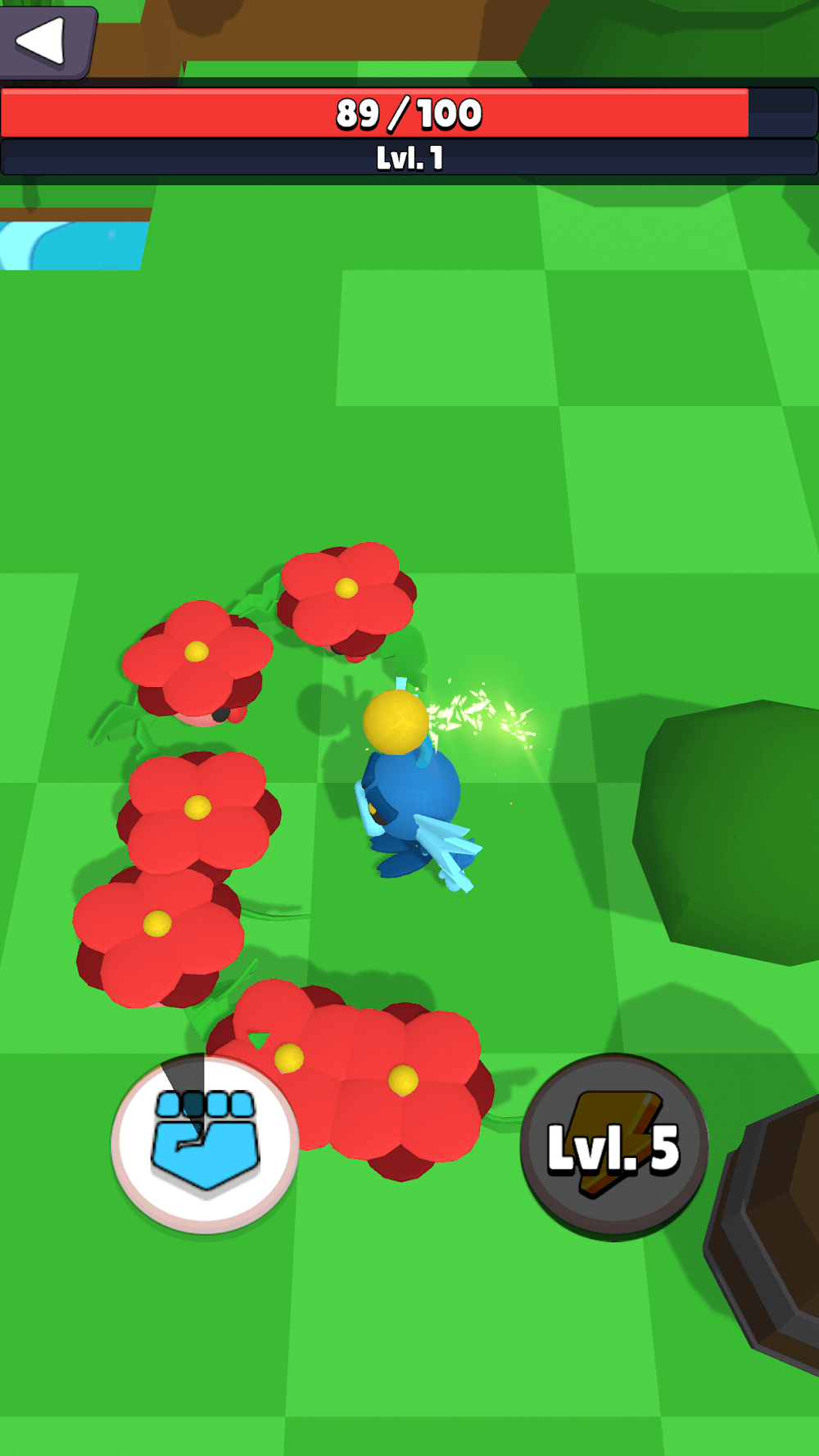Viewport: 819px width, 1456px height.
Task: Tap the locked Lvl. 5 lightning skill
Action: [x=613, y=1146]
